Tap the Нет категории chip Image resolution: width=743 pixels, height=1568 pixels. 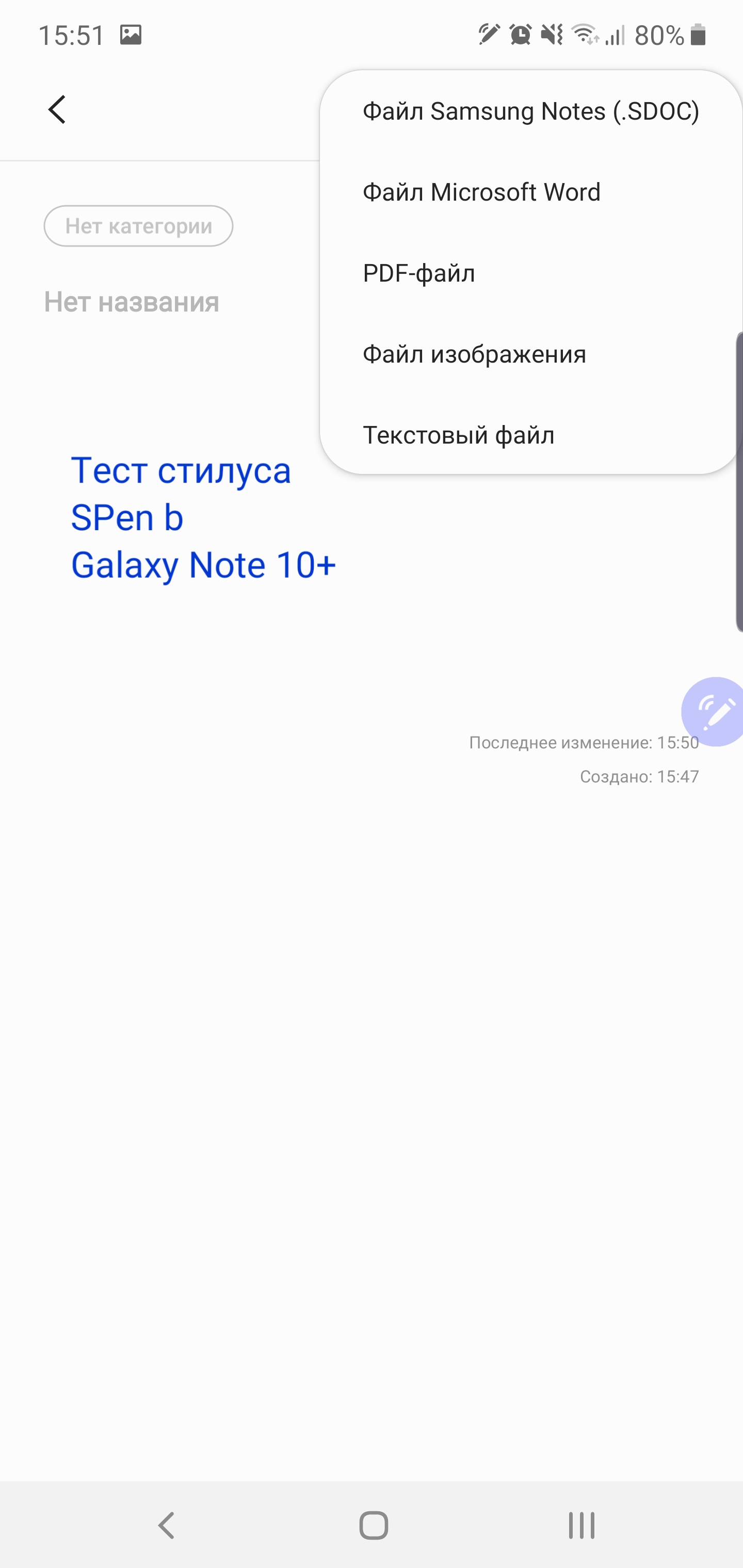(x=138, y=226)
